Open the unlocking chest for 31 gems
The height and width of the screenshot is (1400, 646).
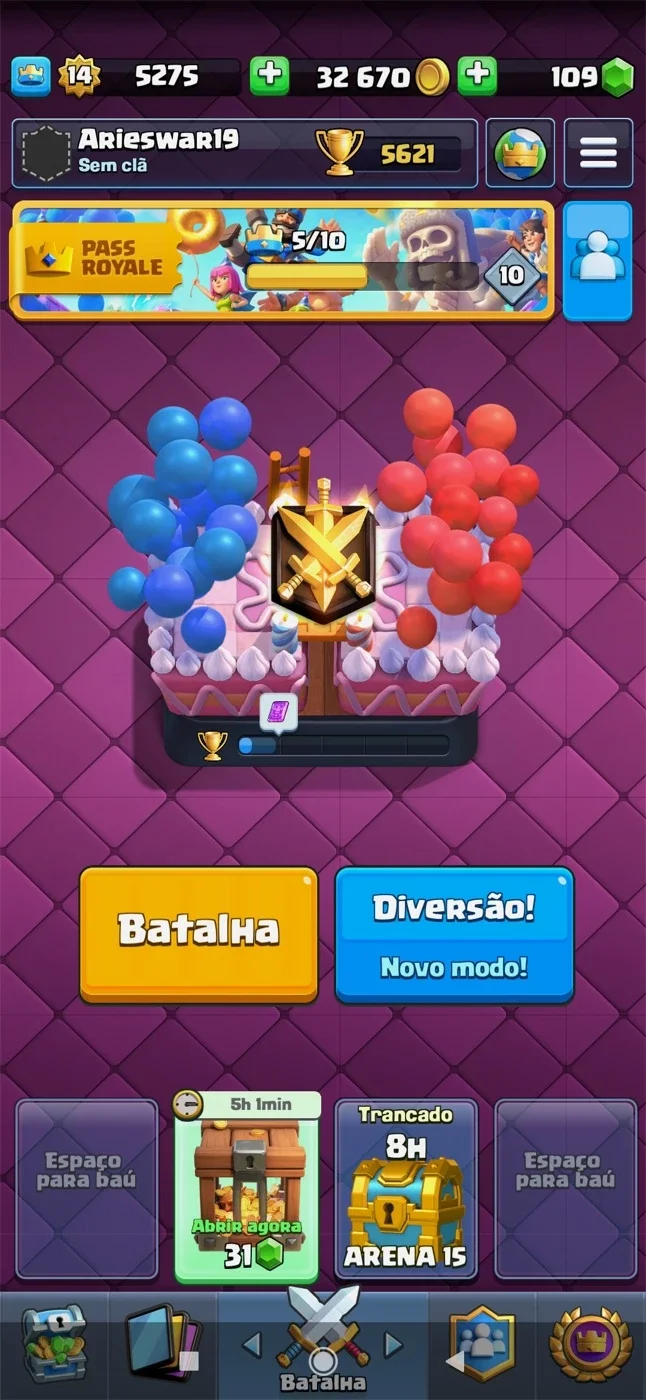pyautogui.click(x=247, y=1188)
